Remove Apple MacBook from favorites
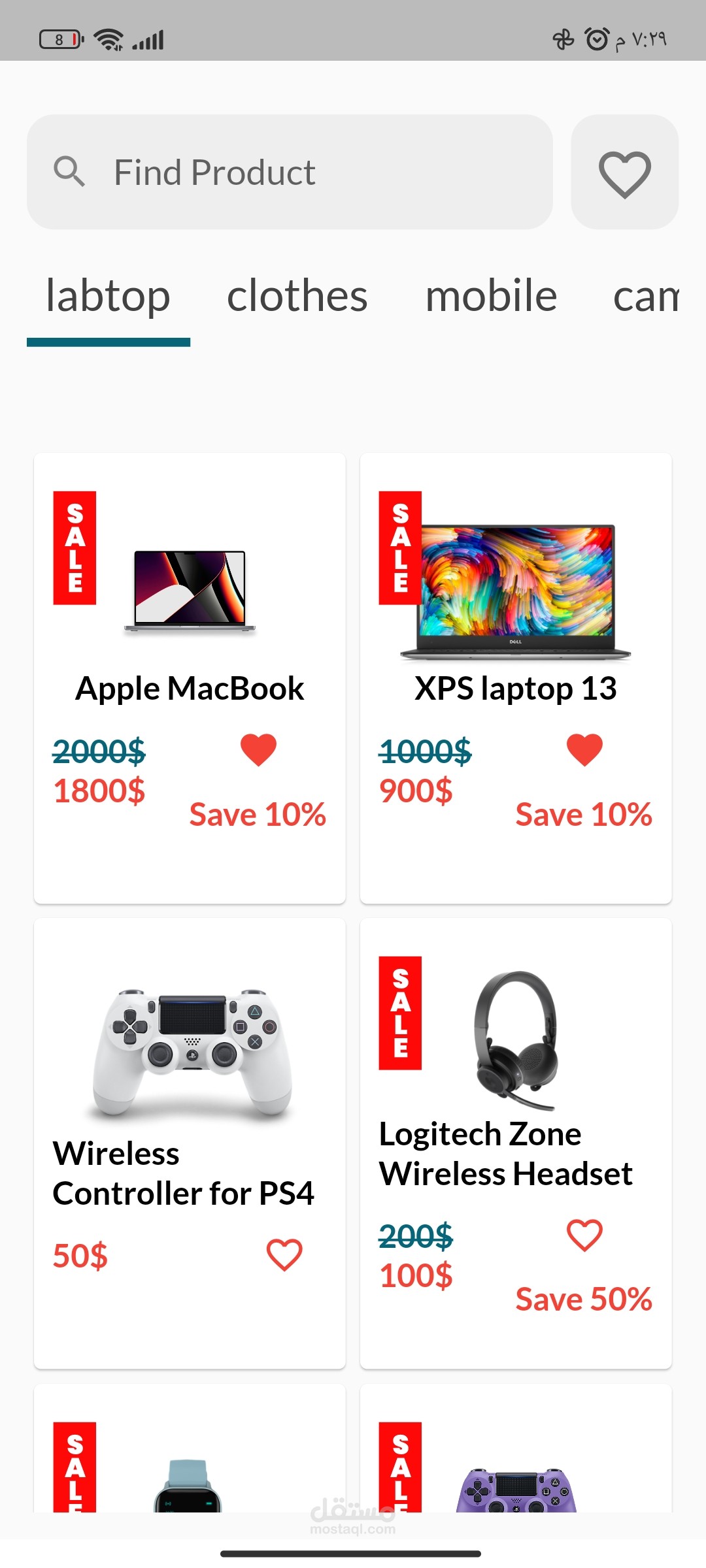Viewport: 706px width, 1568px height. [259, 749]
